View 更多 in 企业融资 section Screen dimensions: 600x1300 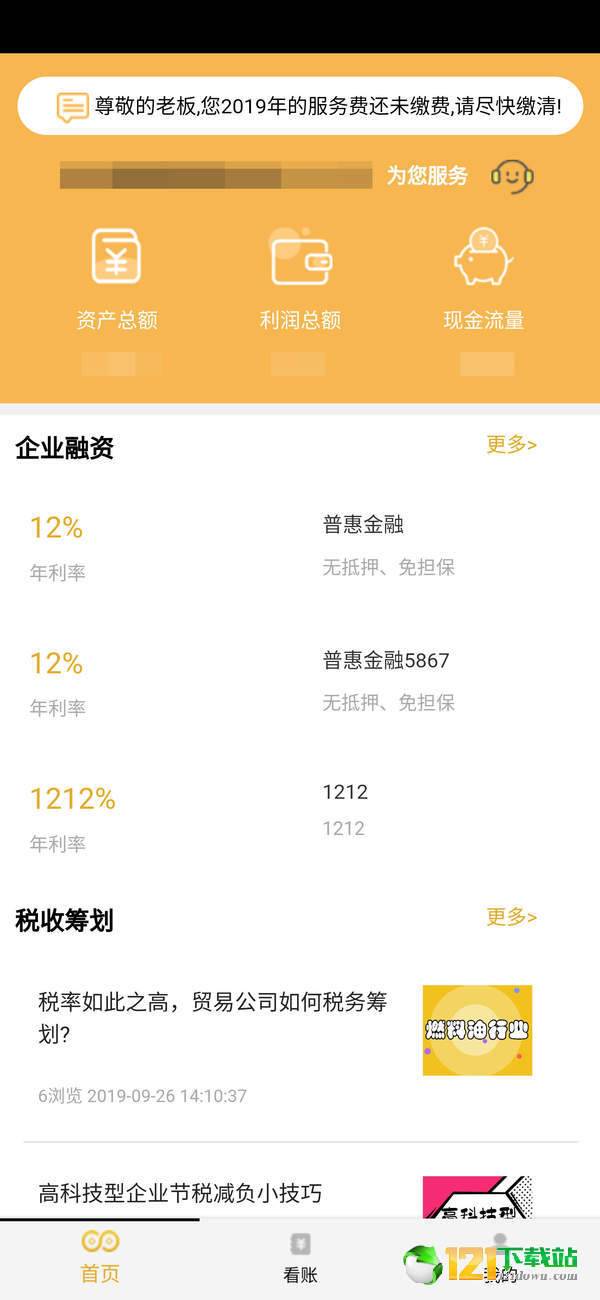512,444
